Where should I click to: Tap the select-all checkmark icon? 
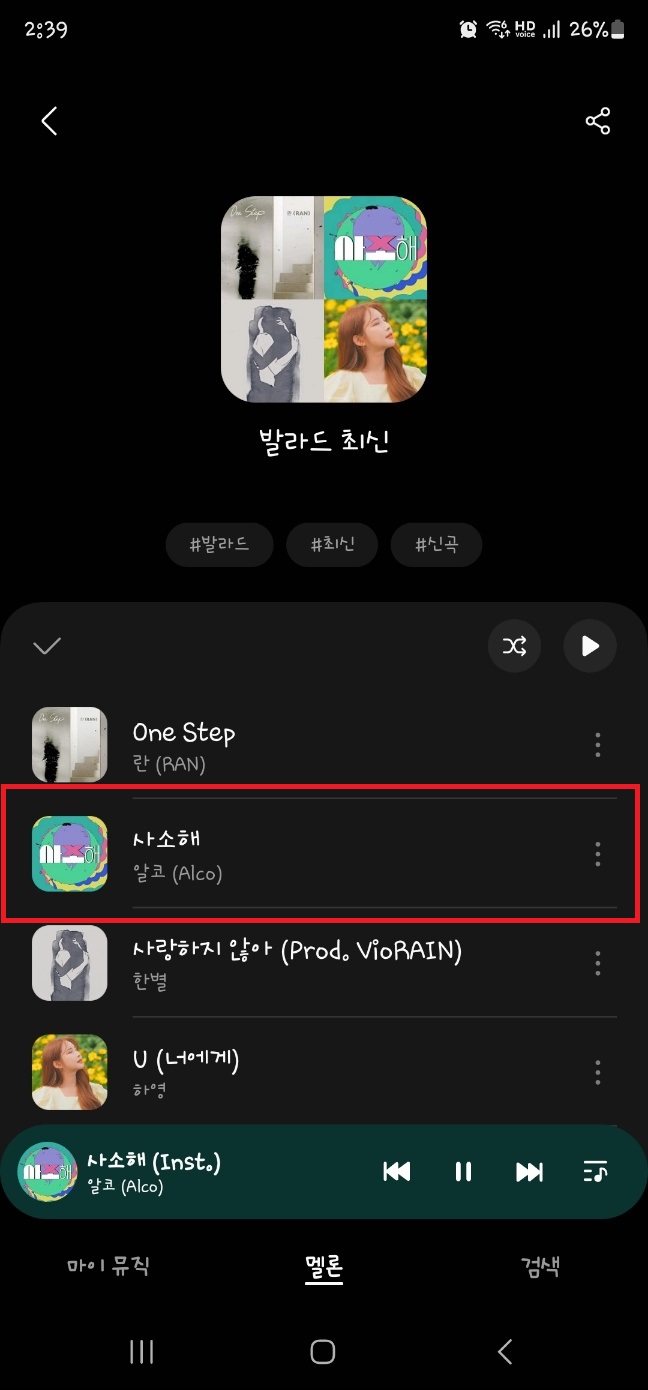pos(47,646)
